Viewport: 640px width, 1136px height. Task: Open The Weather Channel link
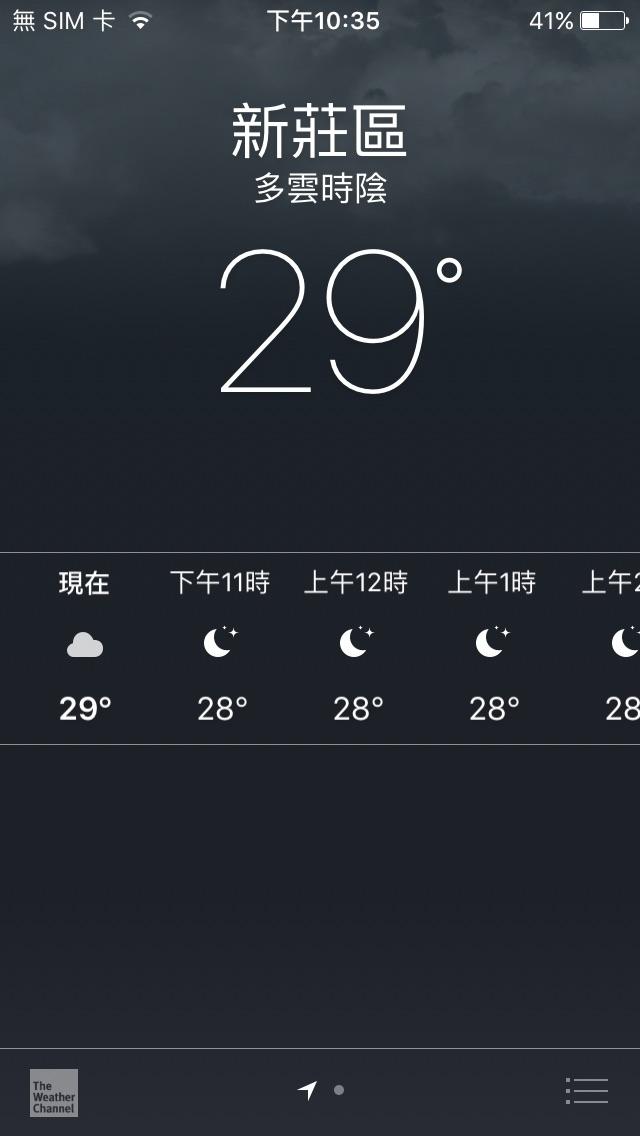click(54, 1092)
